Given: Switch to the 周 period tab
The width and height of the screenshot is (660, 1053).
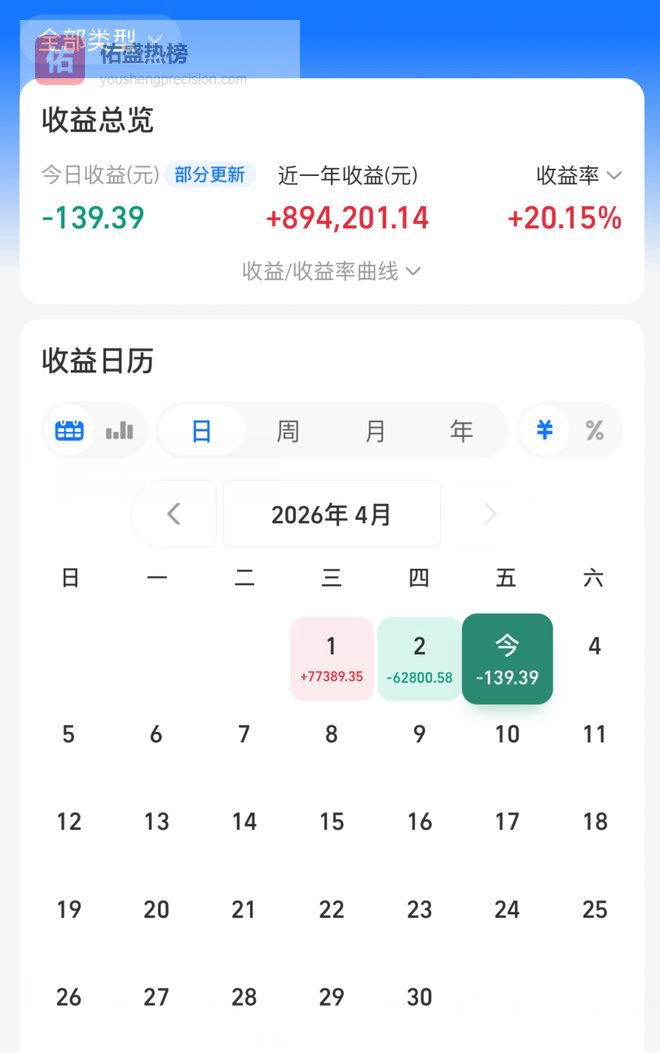Looking at the screenshot, I should pyautogui.click(x=288, y=431).
